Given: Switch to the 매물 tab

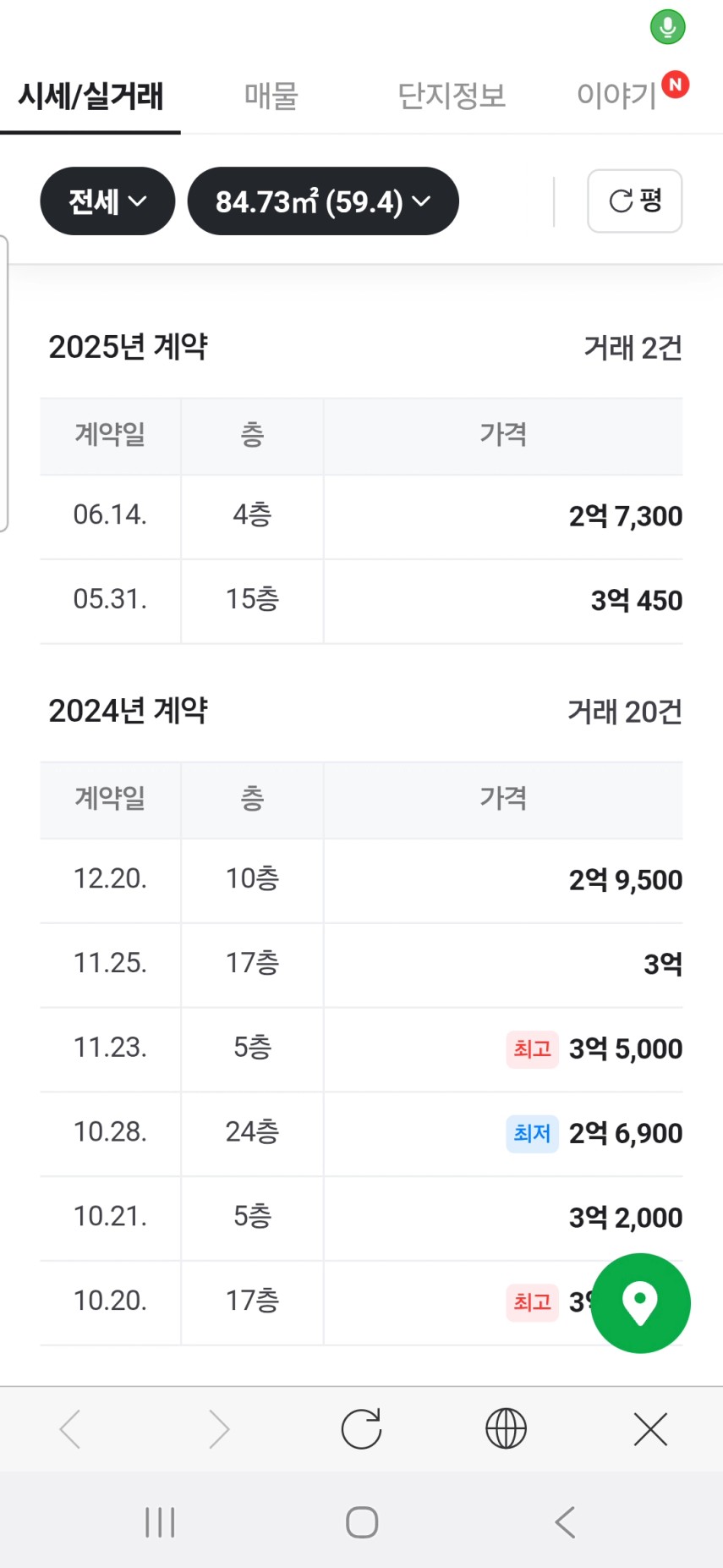Looking at the screenshot, I should click(271, 96).
